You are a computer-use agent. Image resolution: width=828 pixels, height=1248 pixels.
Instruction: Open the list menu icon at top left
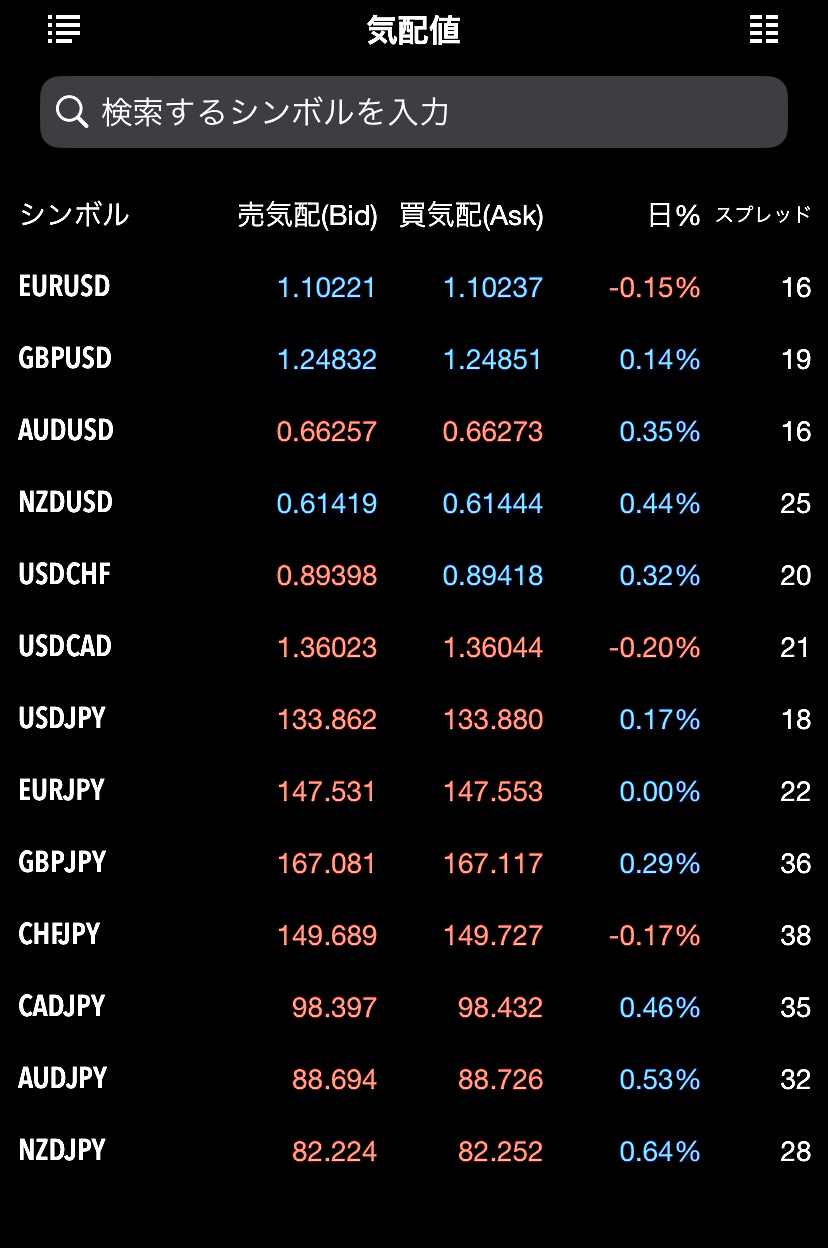64,29
